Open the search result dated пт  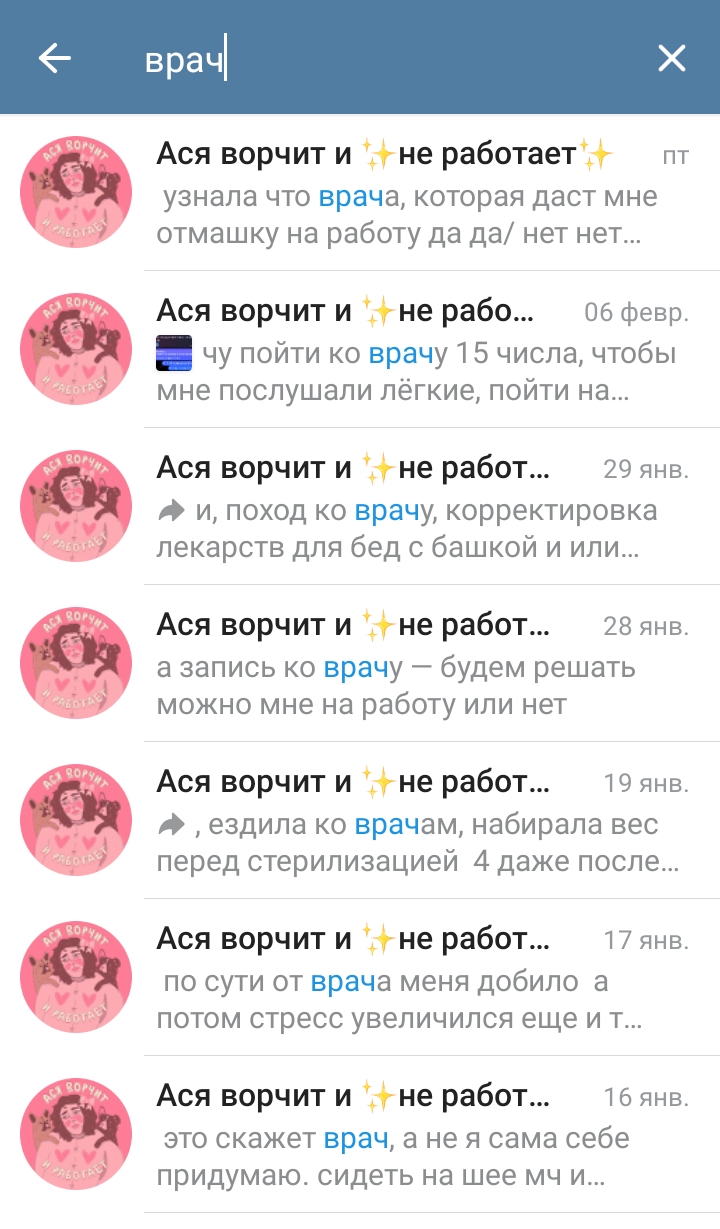click(400, 194)
